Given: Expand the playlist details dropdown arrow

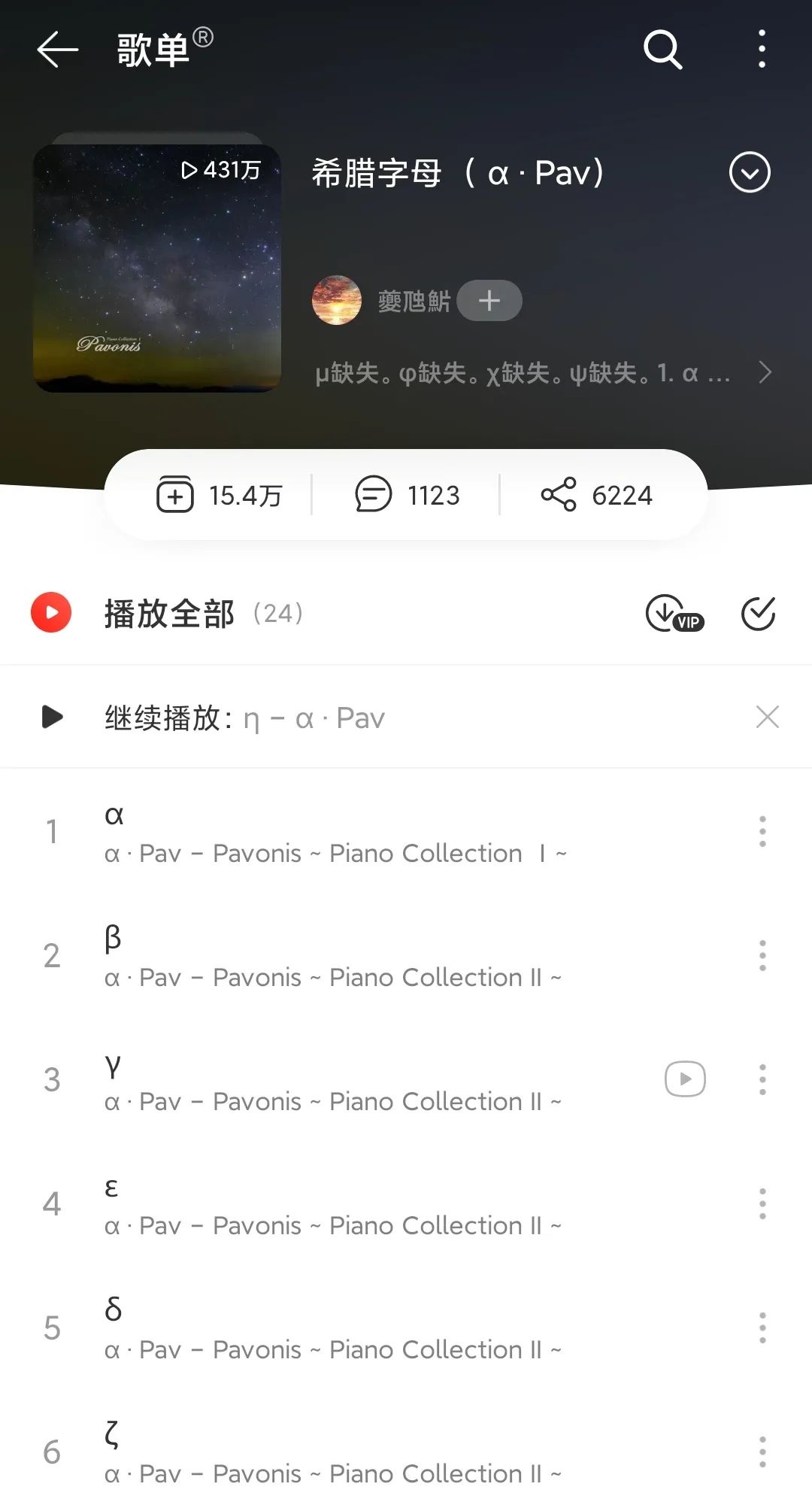Looking at the screenshot, I should point(750,172).
